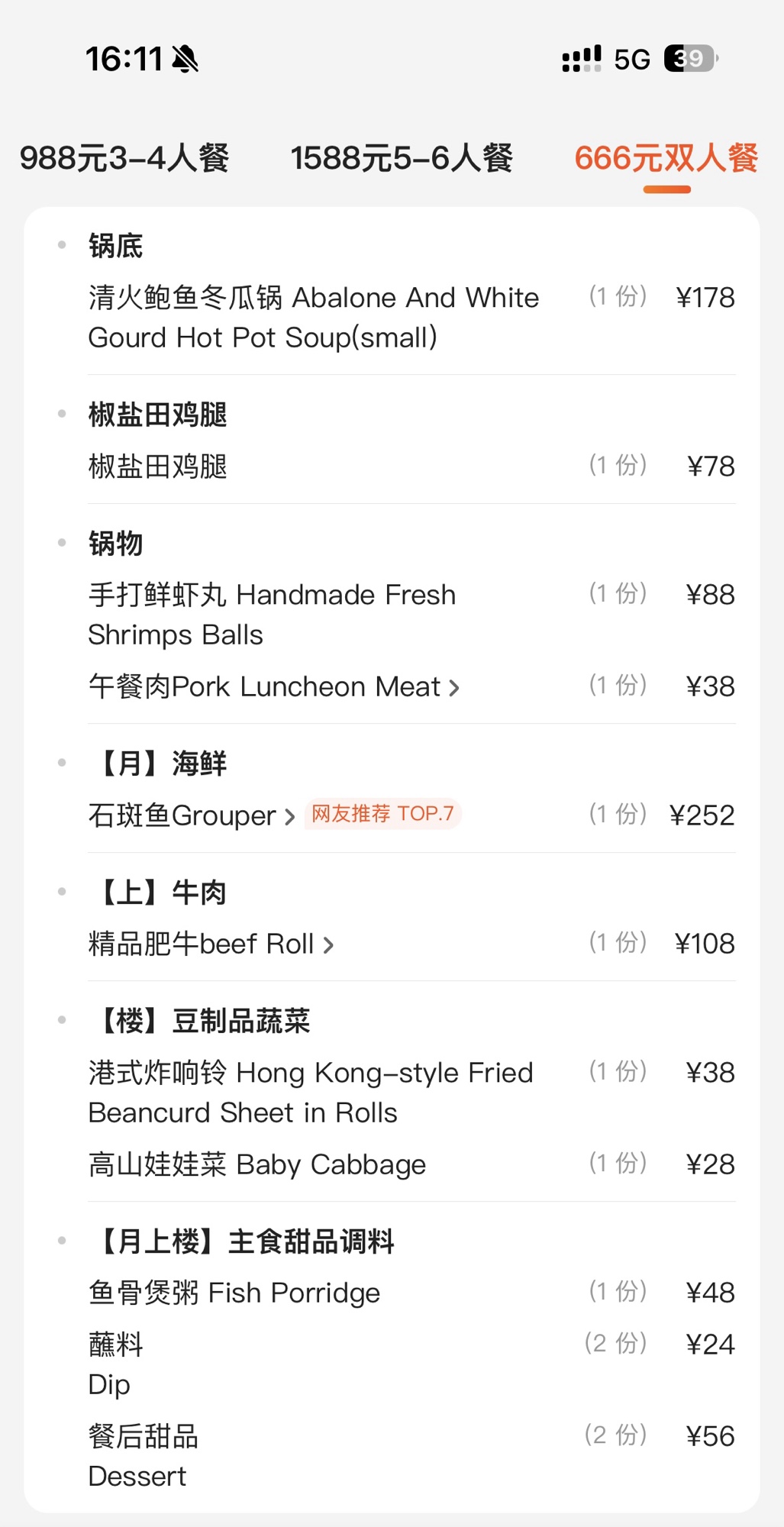View the 石斑鱼Grouper dish details
This screenshot has width=784, height=1527.
click(192, 815)
